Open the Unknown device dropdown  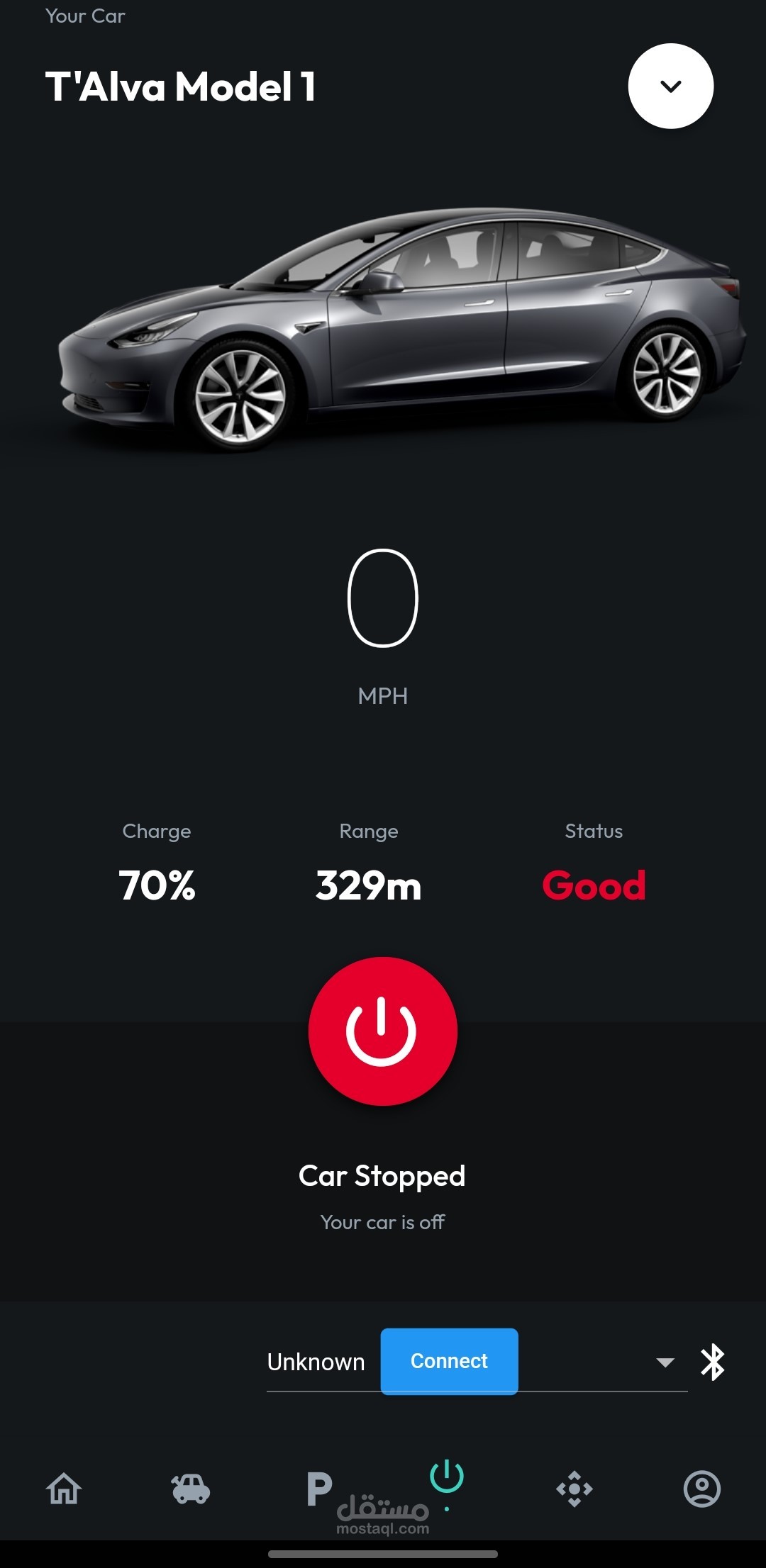click(664, 1362)
